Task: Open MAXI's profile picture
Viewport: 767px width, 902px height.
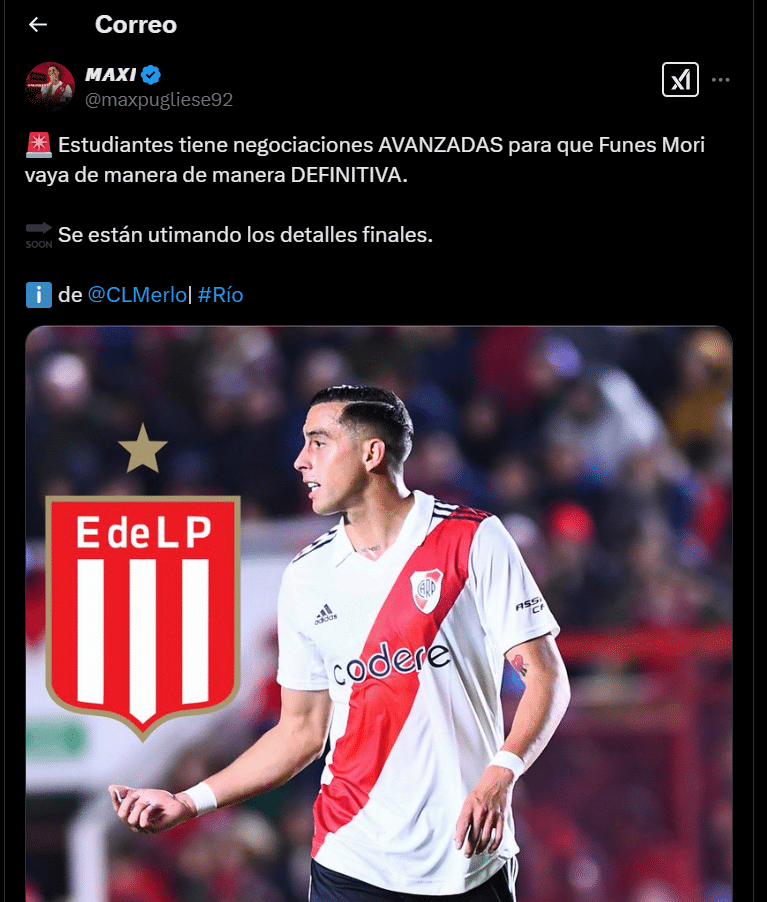Action: pos(50,87)
